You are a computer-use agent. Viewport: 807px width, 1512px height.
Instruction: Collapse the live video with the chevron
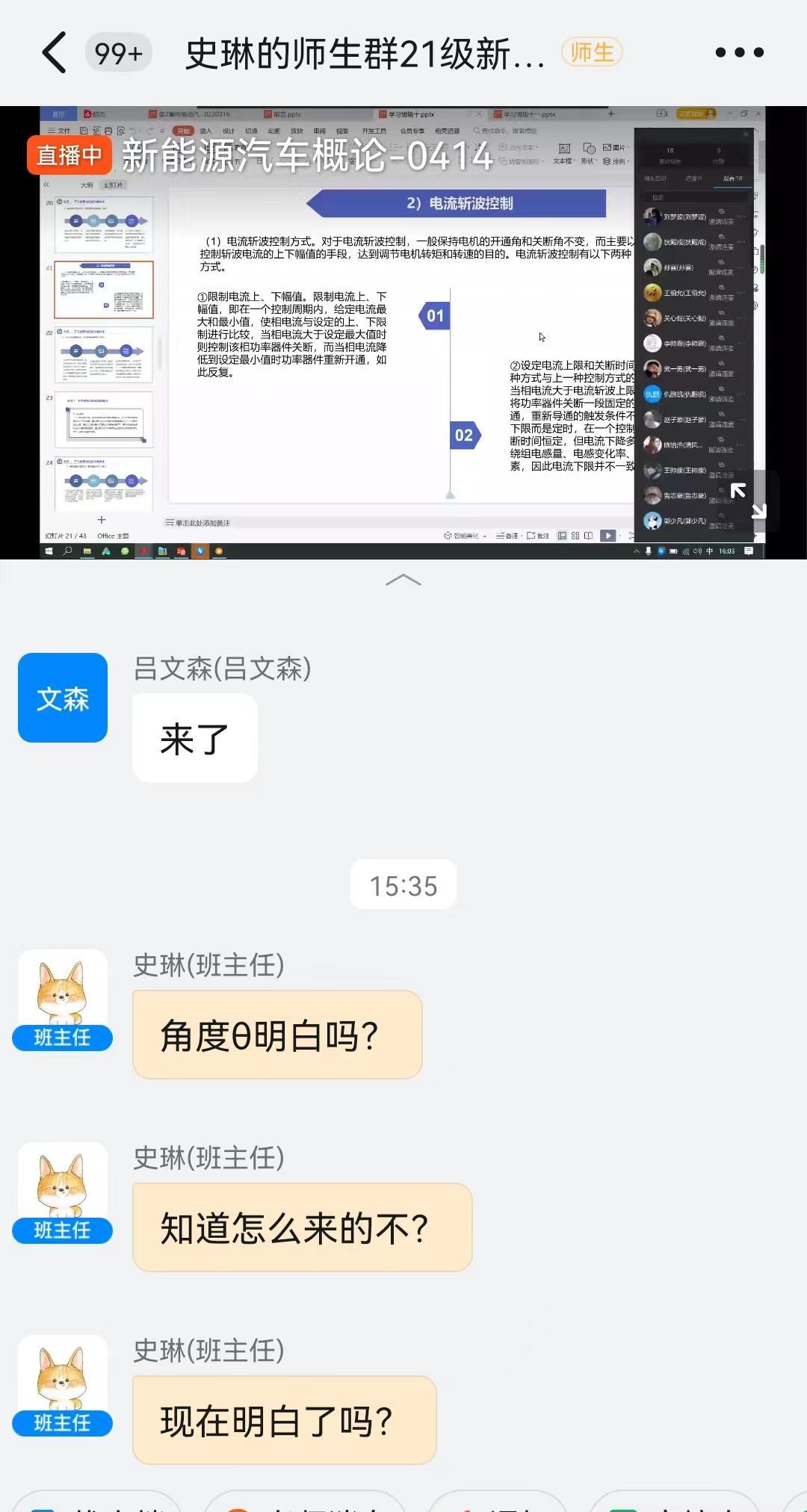[403, 580]
